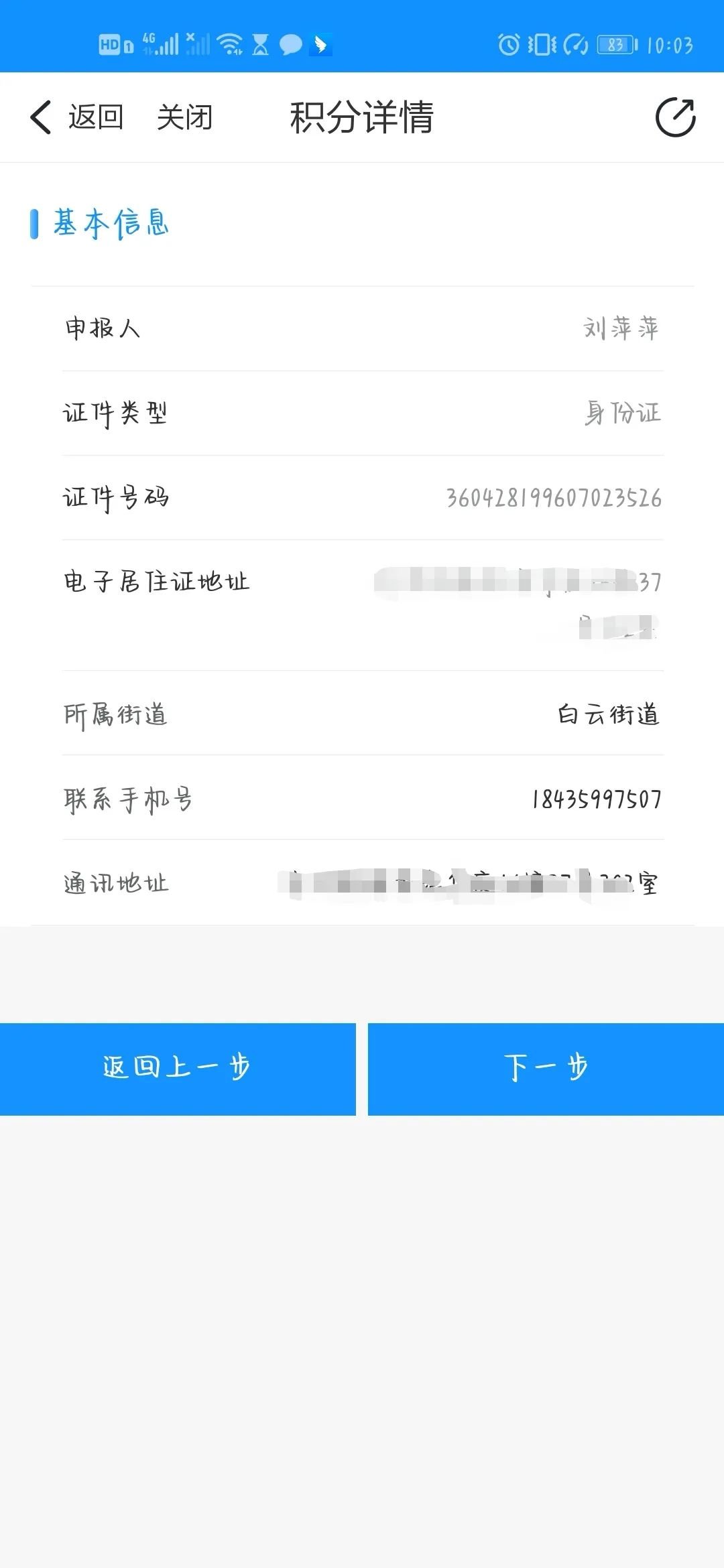Tap the blue bird app notification icon

pos(321,46)
